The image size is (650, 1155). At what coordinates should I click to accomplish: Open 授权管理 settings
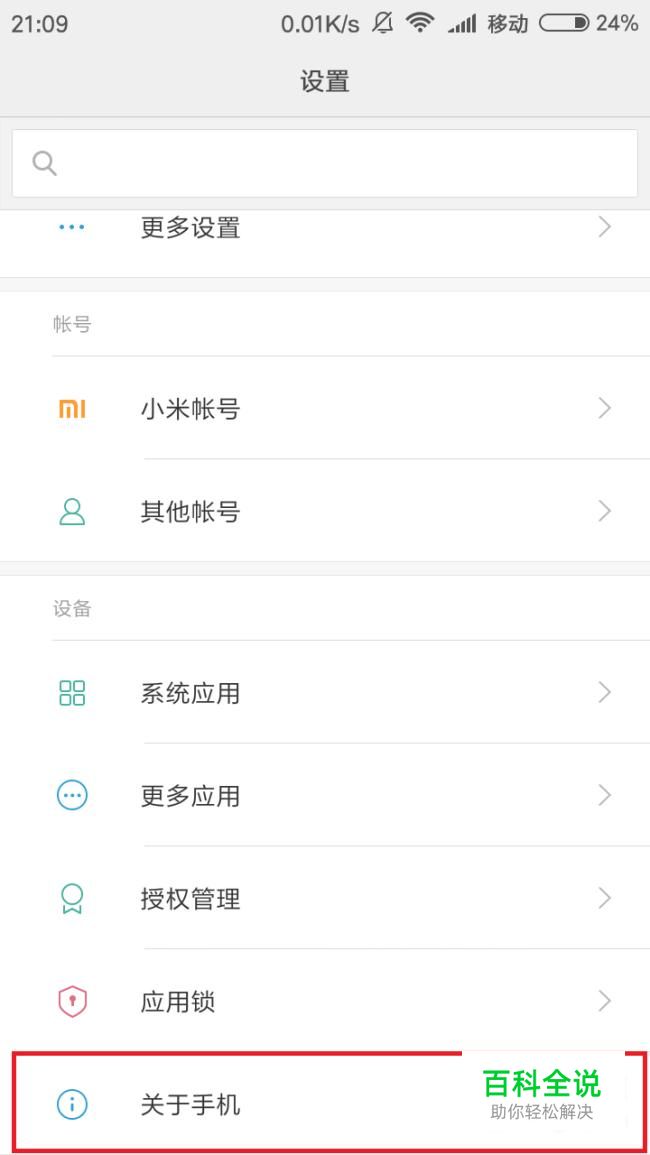coord(325,898)
